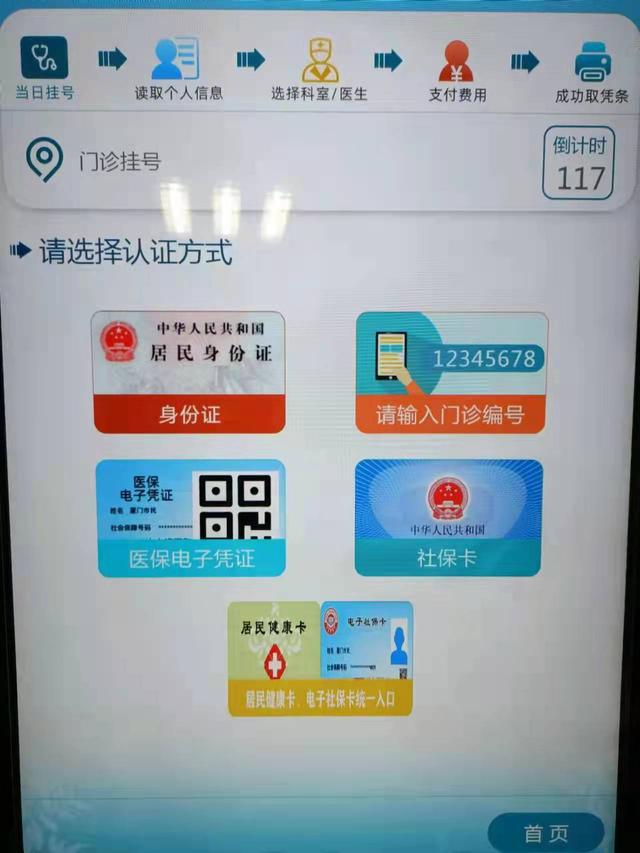The height and width of the screenshot is (853, 640).
Task: Select 身份证 authentication card
Action: click(189, 372)
